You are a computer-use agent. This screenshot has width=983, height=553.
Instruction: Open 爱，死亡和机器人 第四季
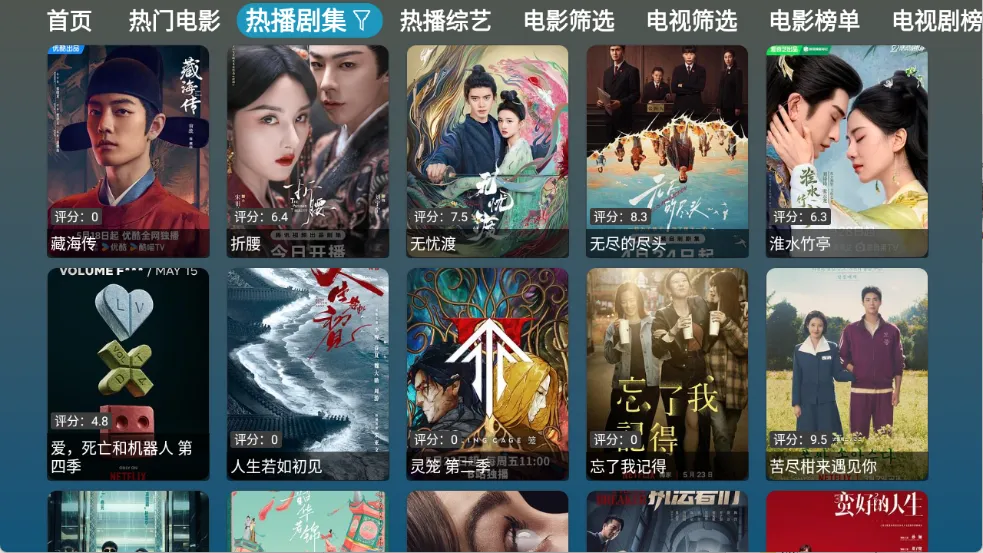pos(128,373)
